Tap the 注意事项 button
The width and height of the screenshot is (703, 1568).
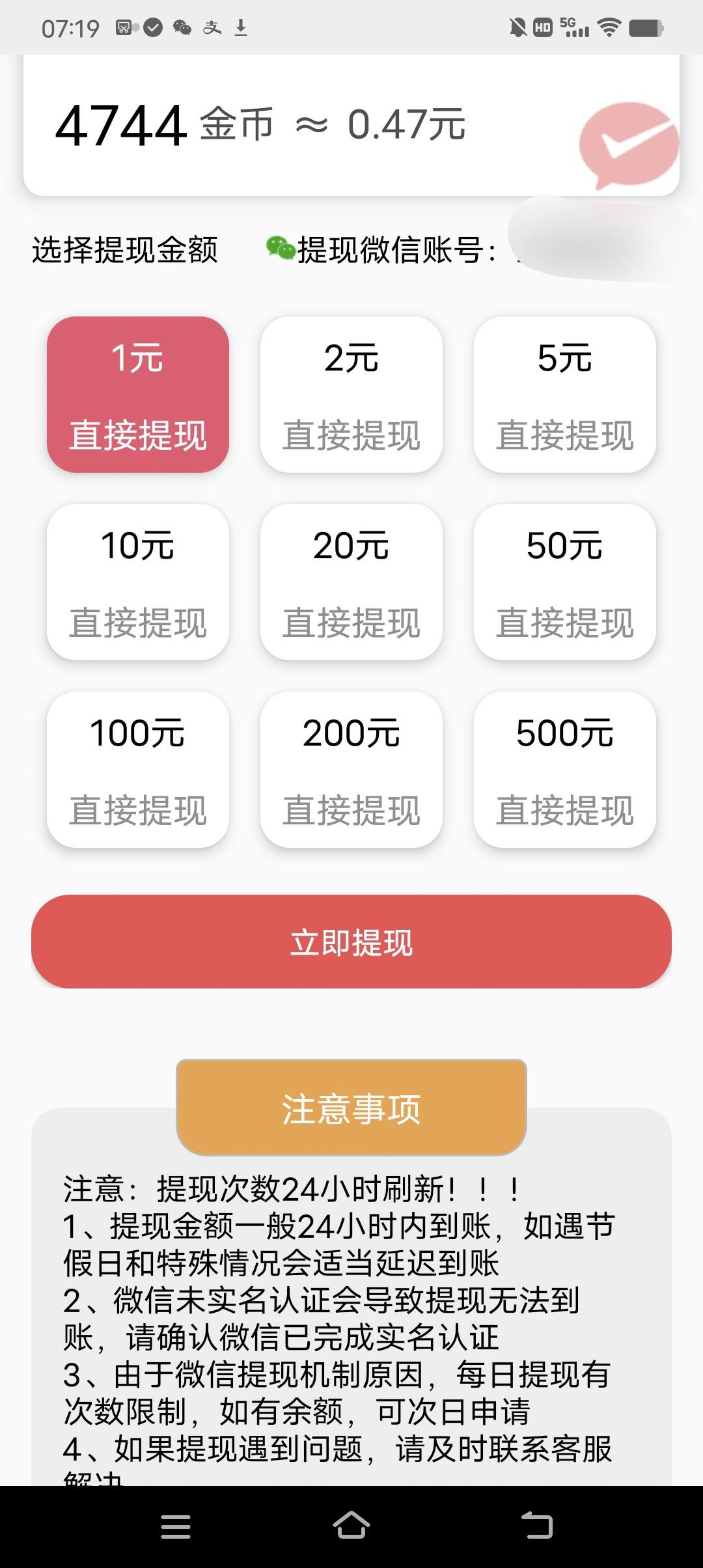point(351,1108)
